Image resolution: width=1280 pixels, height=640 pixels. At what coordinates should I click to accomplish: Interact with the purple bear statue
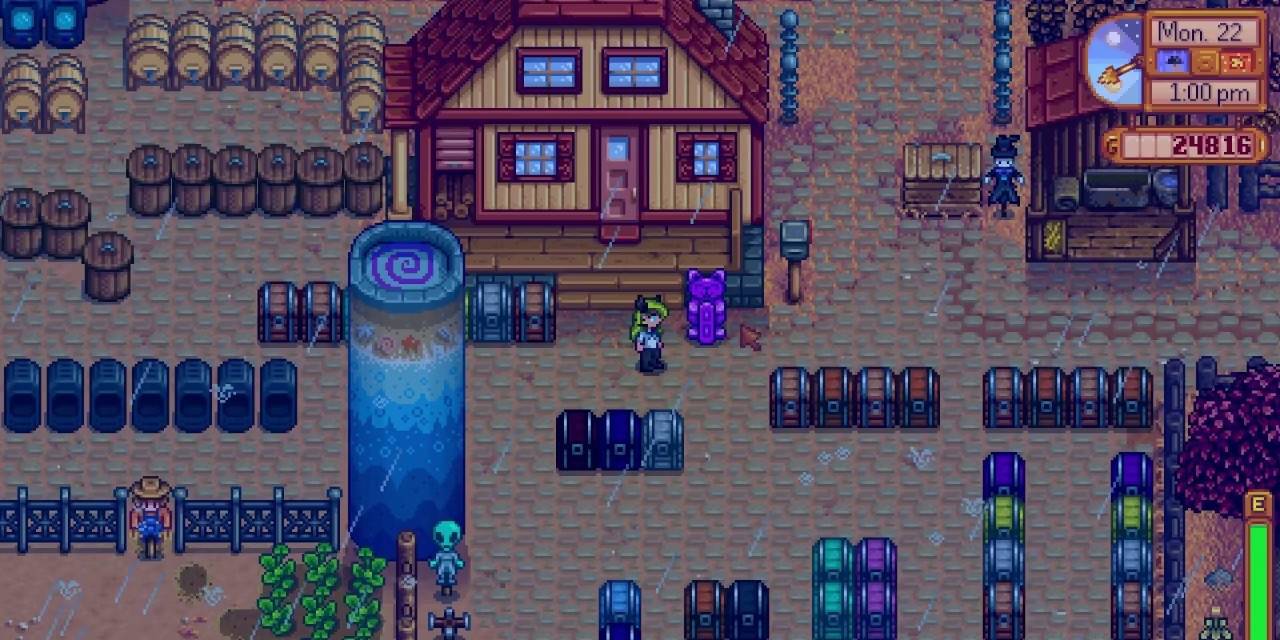pyautogui.click(x=706, y=308)
